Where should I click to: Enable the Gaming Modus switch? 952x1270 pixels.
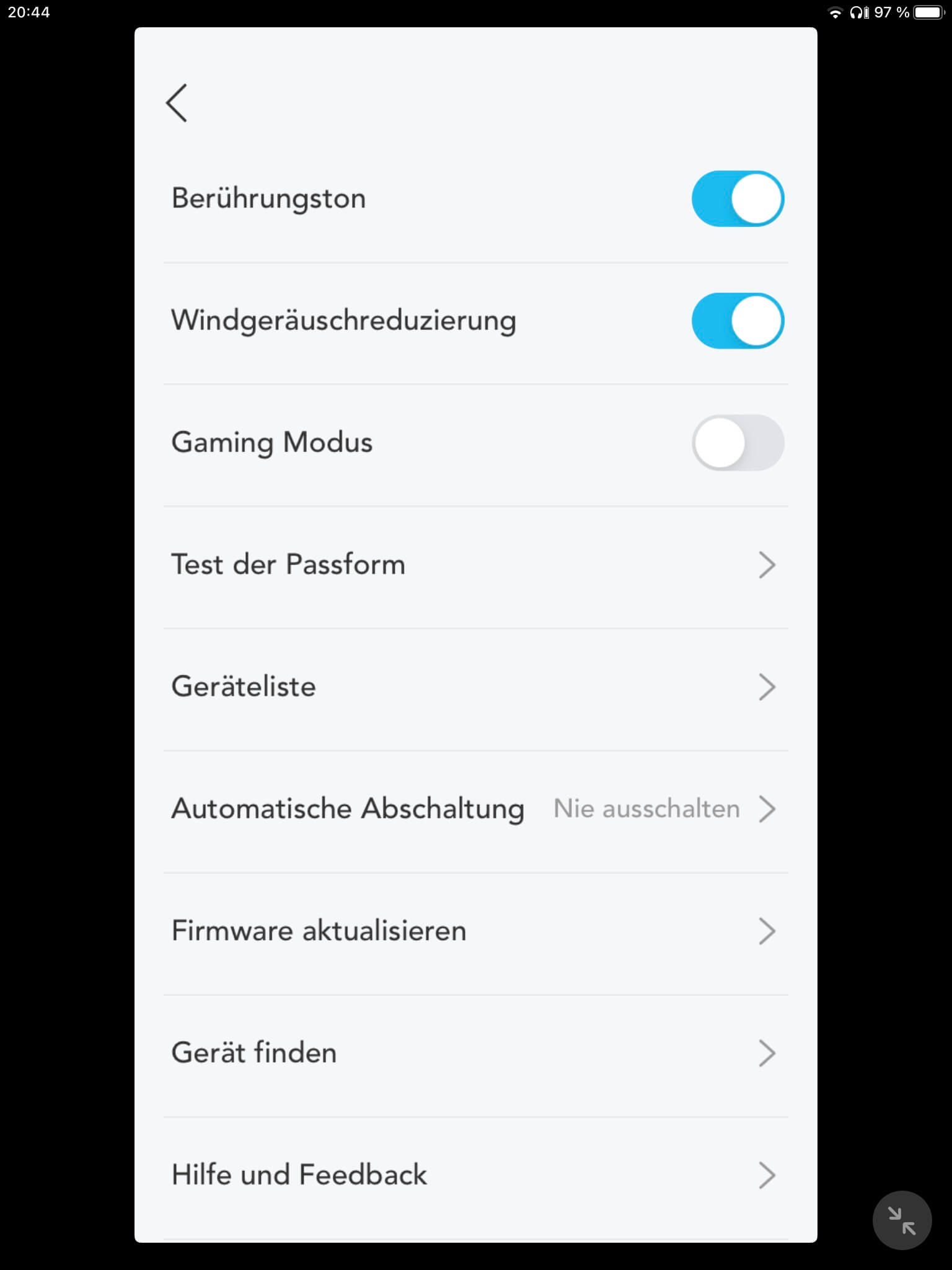[x=738, y=443]
